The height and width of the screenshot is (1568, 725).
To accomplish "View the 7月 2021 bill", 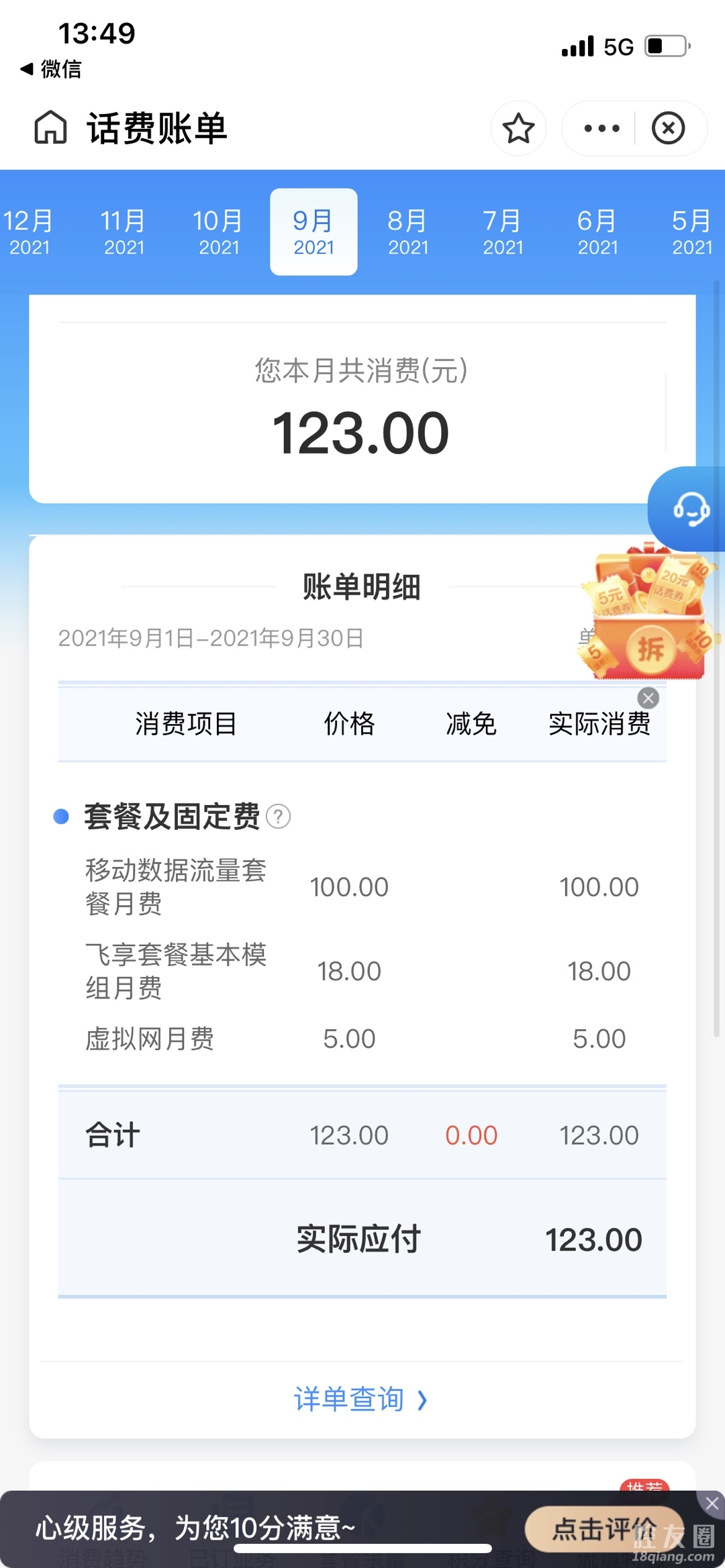I will point(503,232).
